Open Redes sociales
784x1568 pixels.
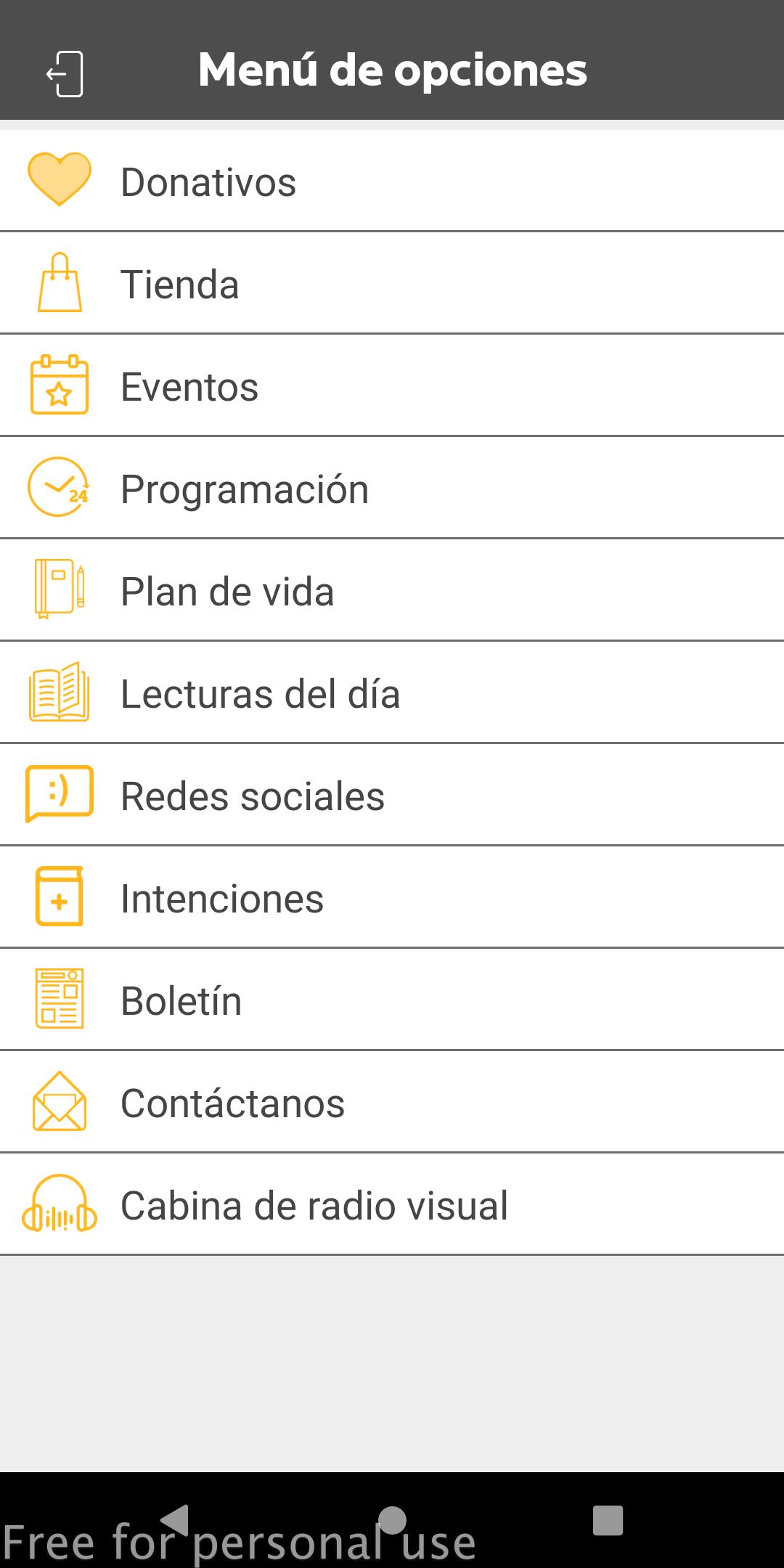point(392,795)
